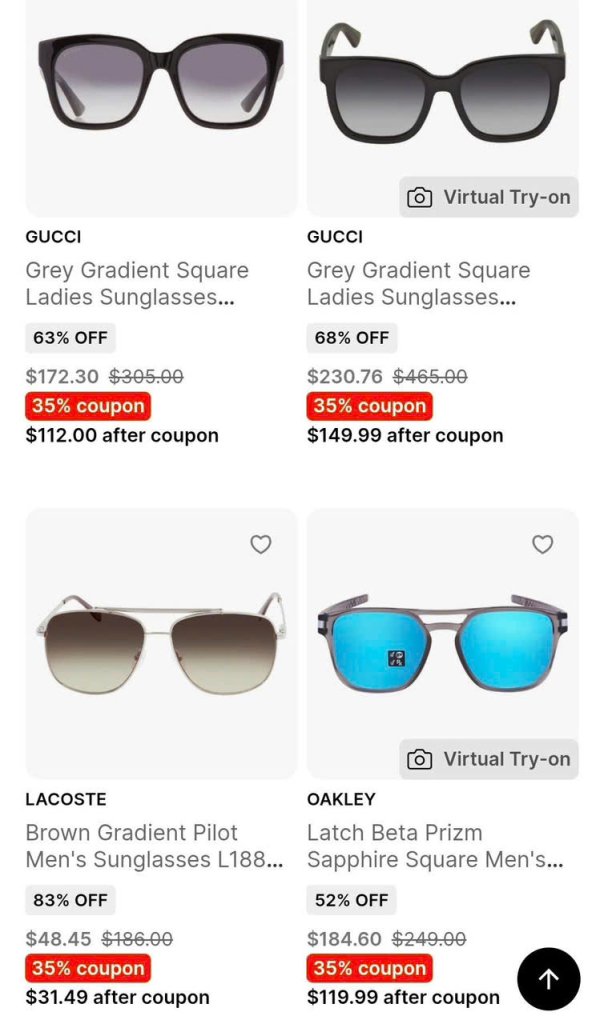604x1024 pixels.
Task: Favorite the Oakley Latch Beta sunglasses
Action: (542, 544)
